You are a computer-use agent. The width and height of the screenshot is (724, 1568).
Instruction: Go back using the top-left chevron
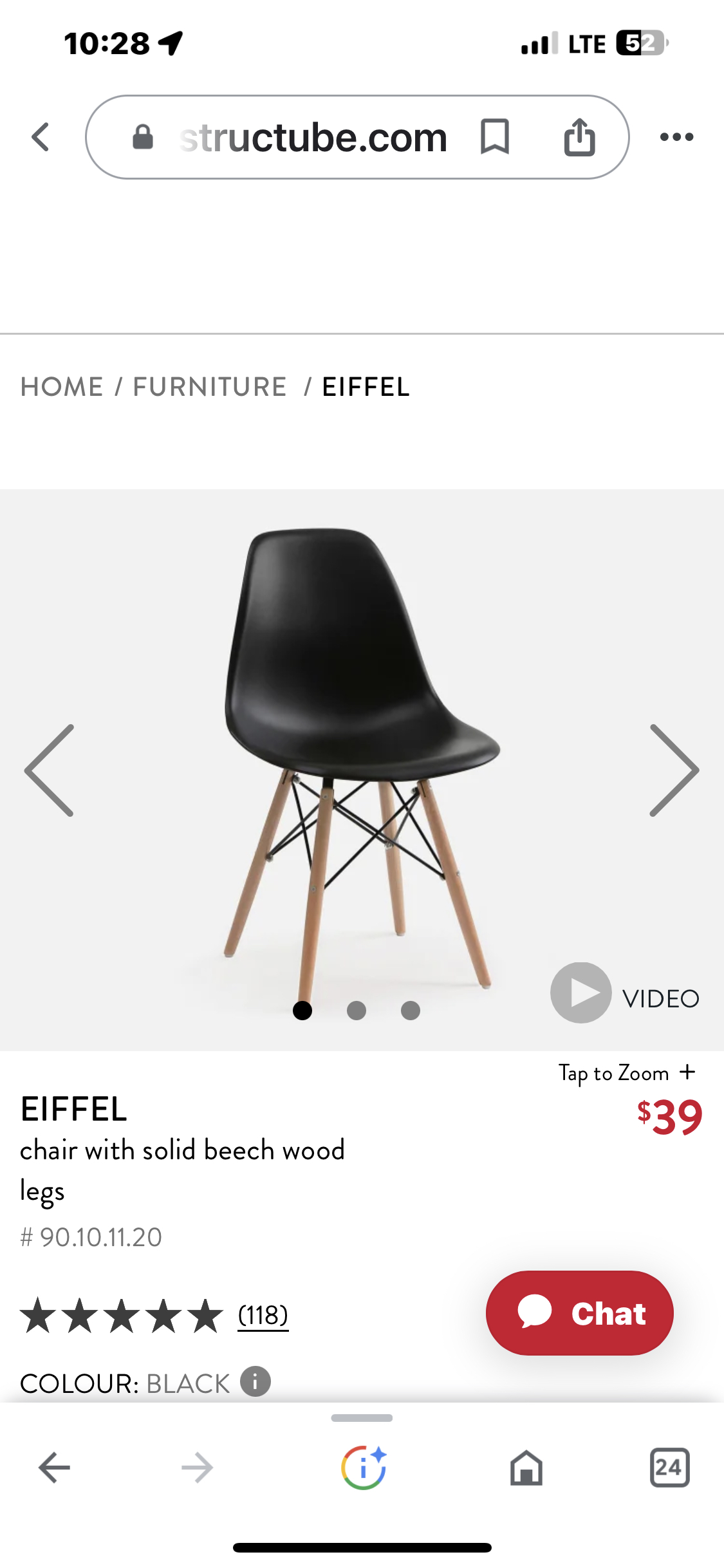(x=41, y=137)
